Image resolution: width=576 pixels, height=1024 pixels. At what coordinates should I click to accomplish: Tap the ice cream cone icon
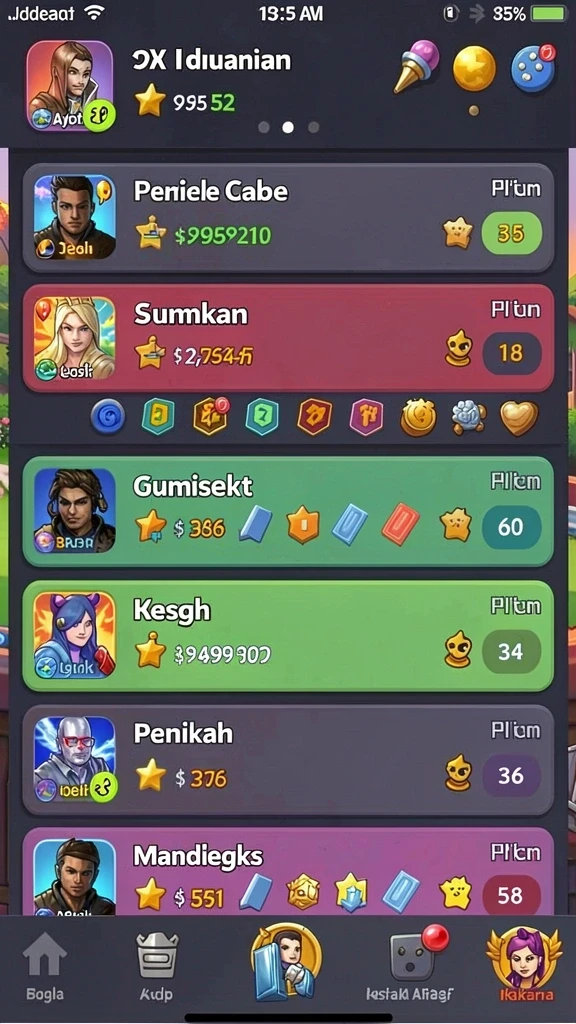(x=416, y=66)
